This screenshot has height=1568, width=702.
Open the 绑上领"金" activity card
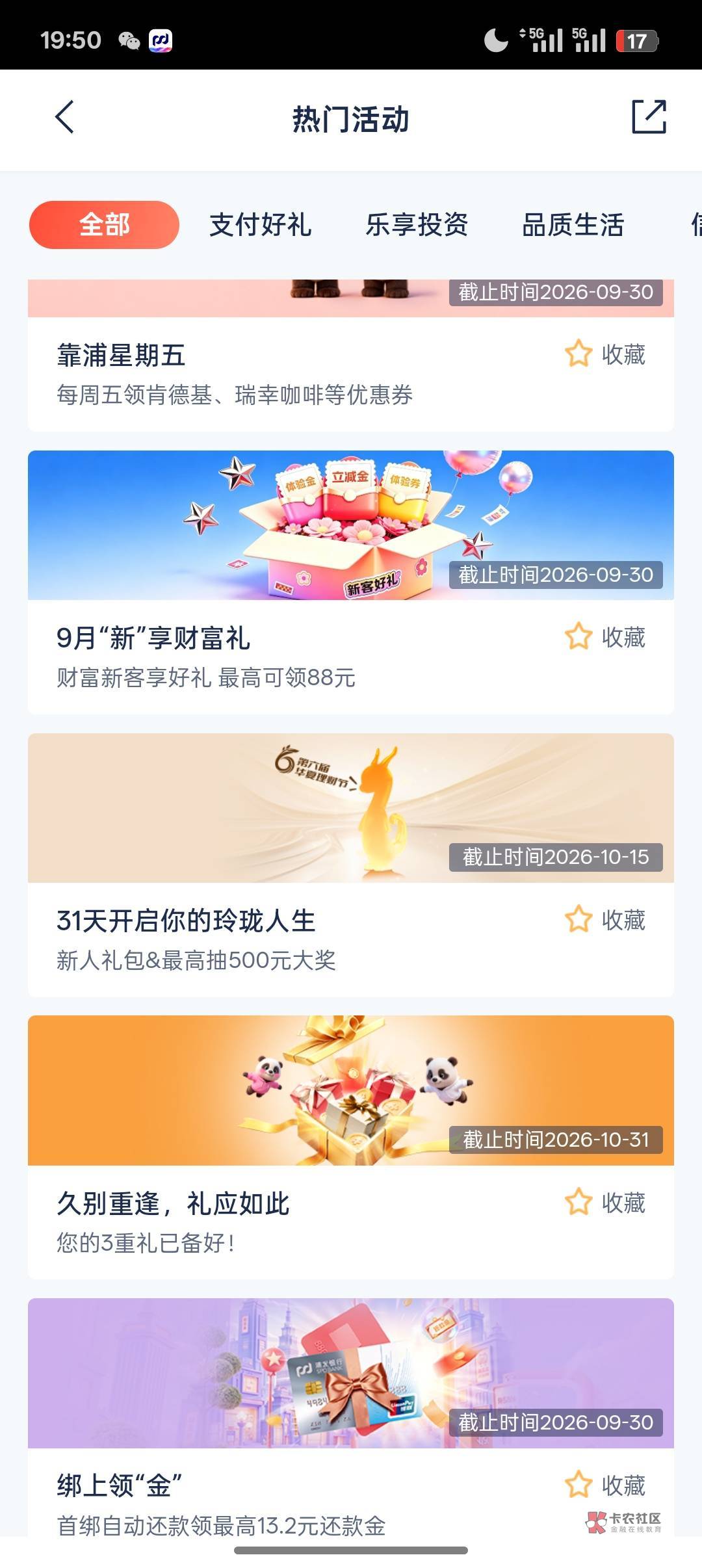(351, 1417)
